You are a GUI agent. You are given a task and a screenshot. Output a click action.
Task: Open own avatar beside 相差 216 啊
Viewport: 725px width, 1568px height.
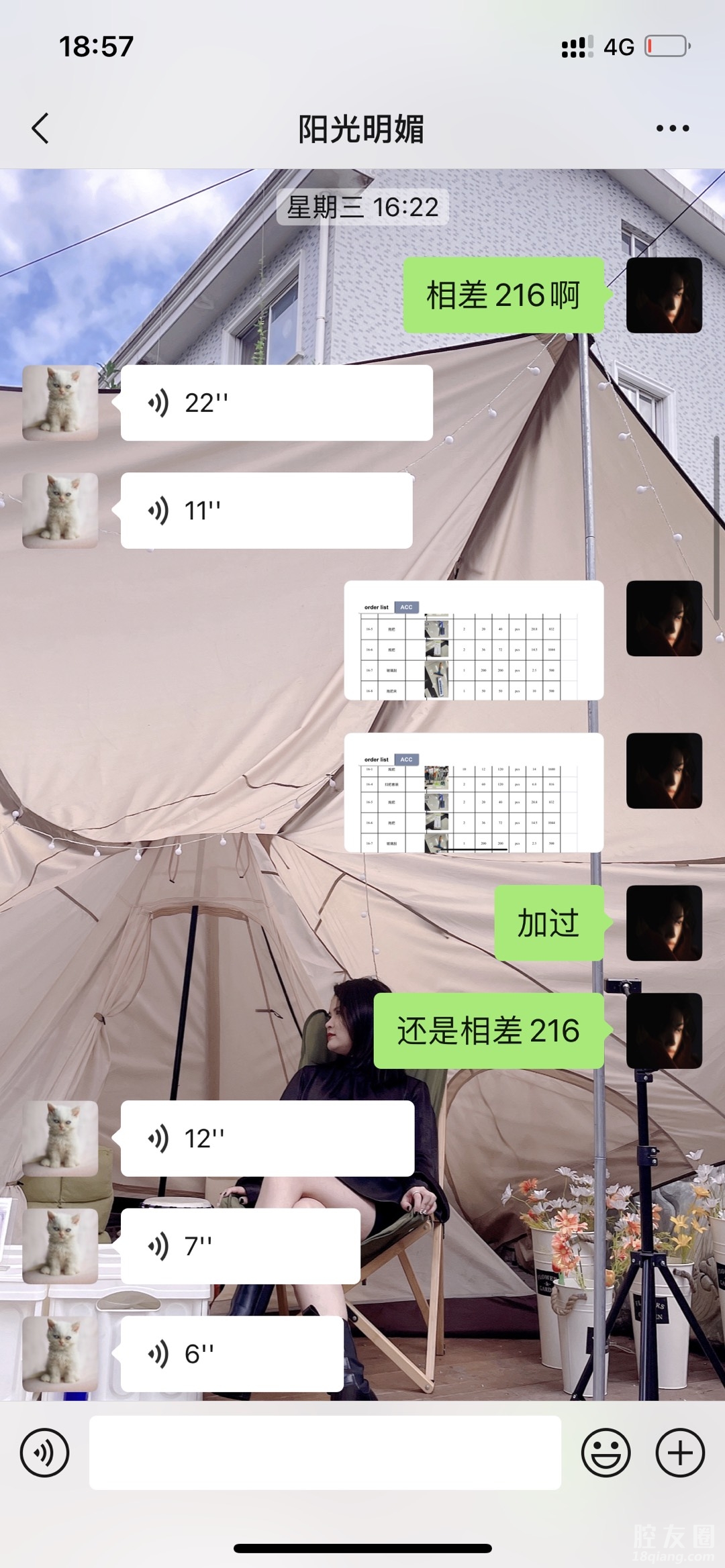coord(664,295)
